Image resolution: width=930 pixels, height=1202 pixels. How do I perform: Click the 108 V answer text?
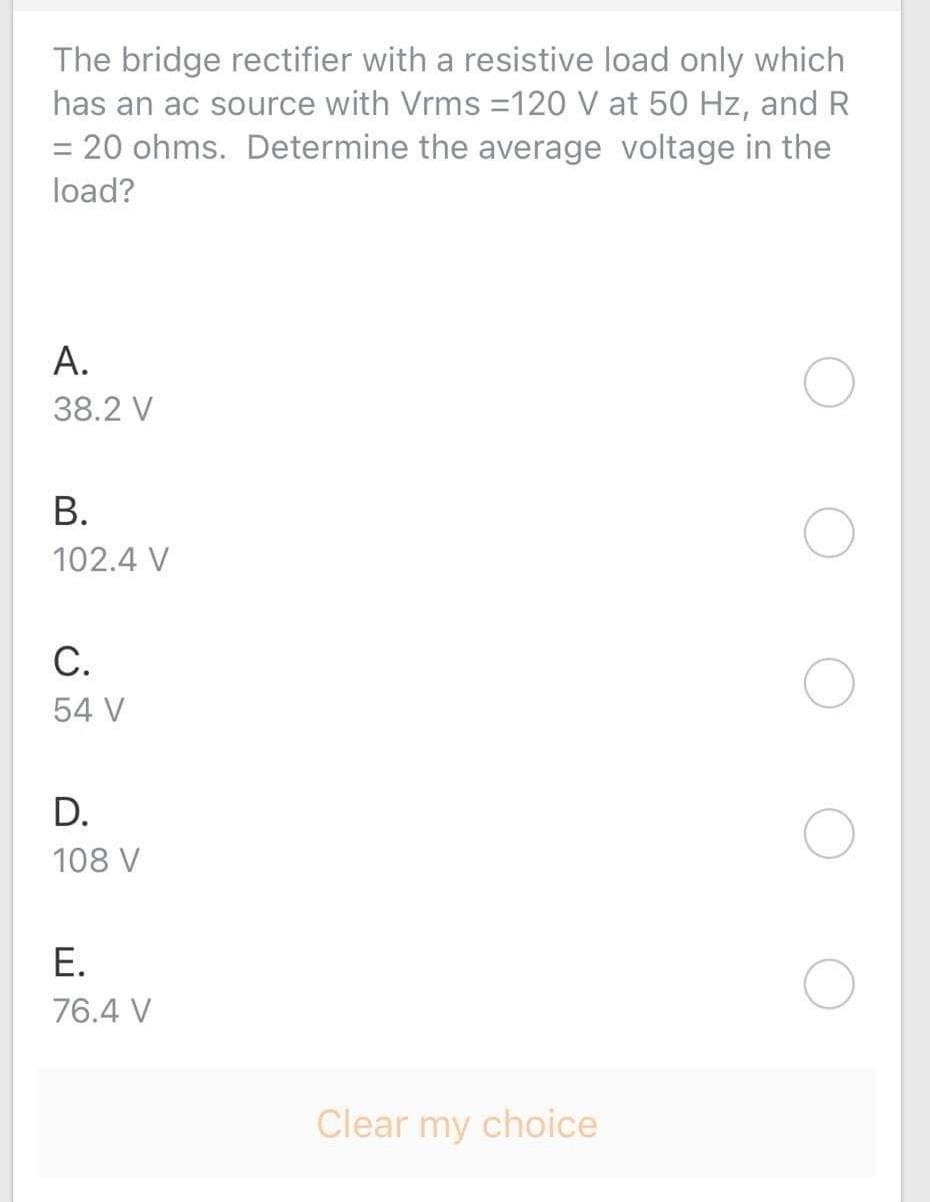click(x=98, y=860)
